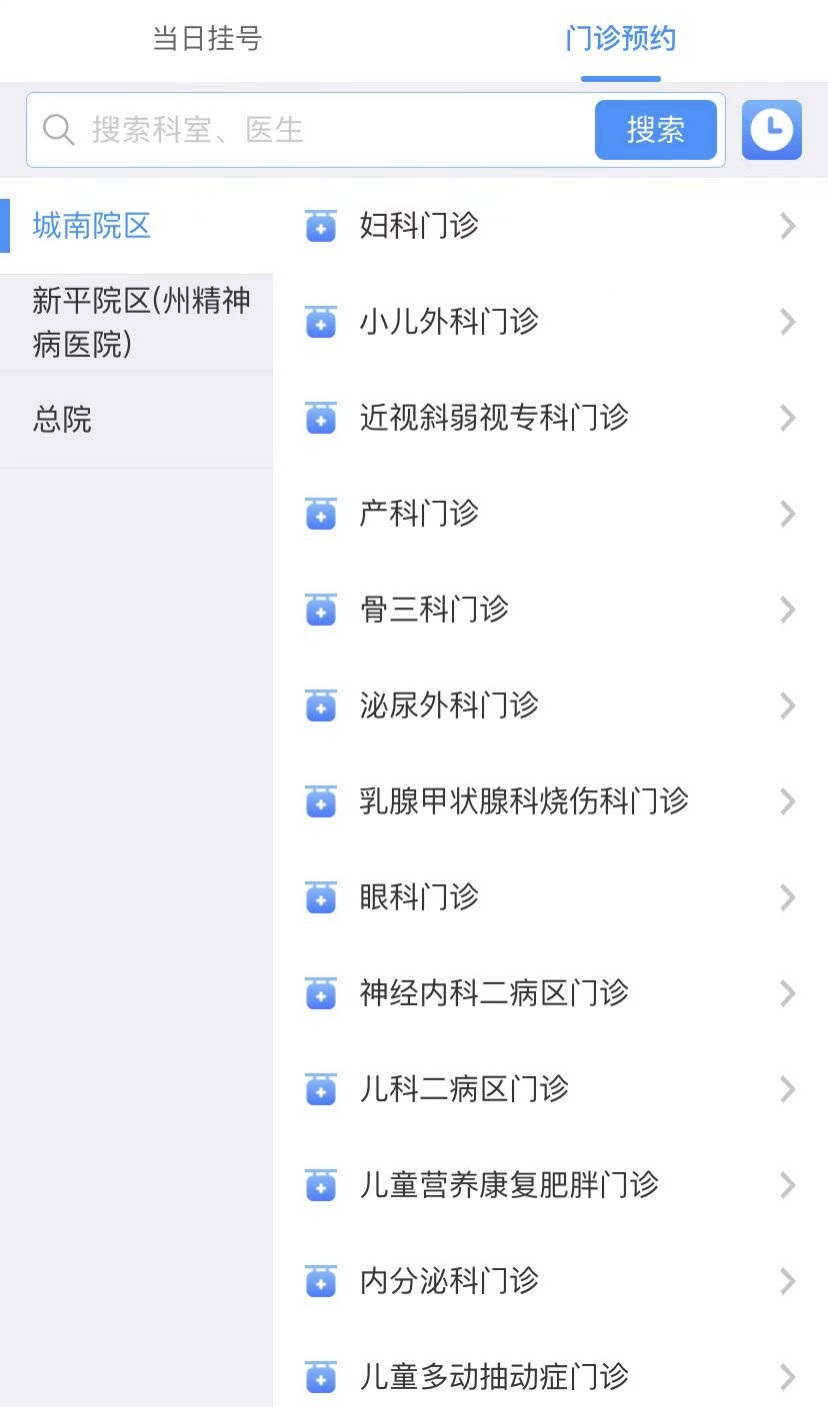This screenshot has width=828, height=1407.
Task: Open 近视斜弱视专科门诊 via its chevron
Action: point(788,418)
